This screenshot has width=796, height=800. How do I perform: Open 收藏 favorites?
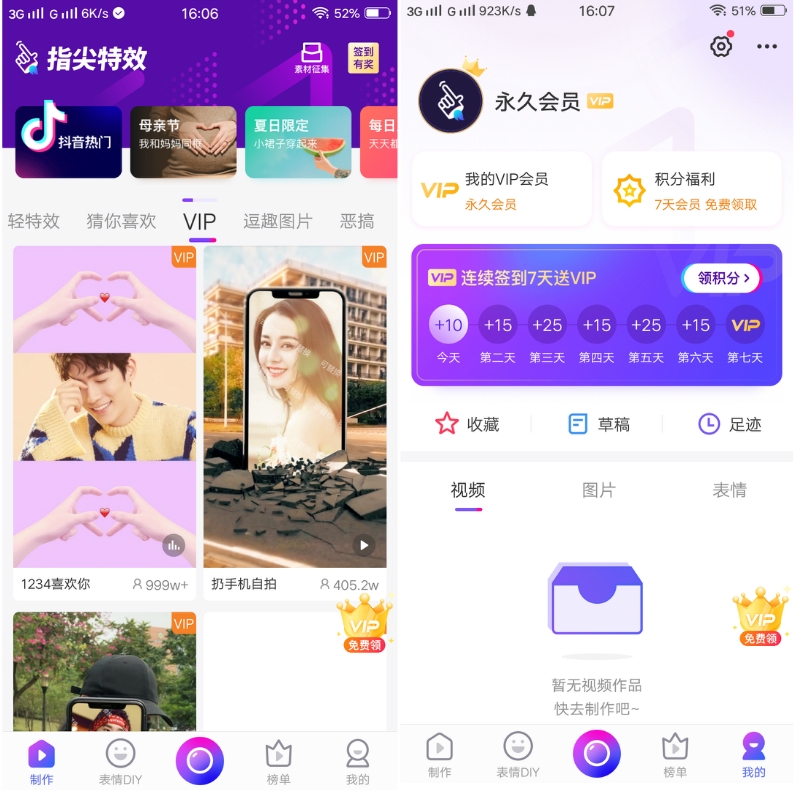pos(467,424)
